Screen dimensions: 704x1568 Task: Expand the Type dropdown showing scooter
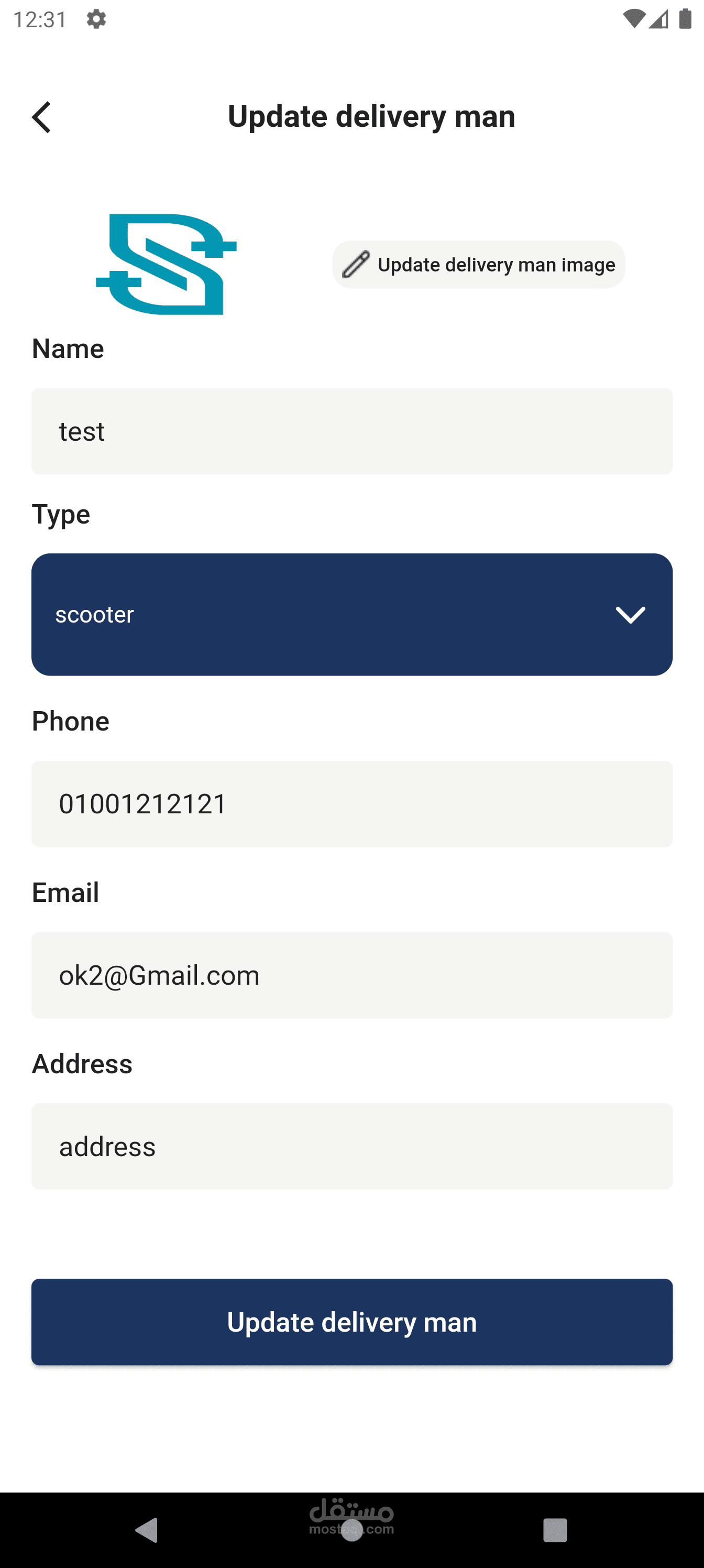pos(351,614)
